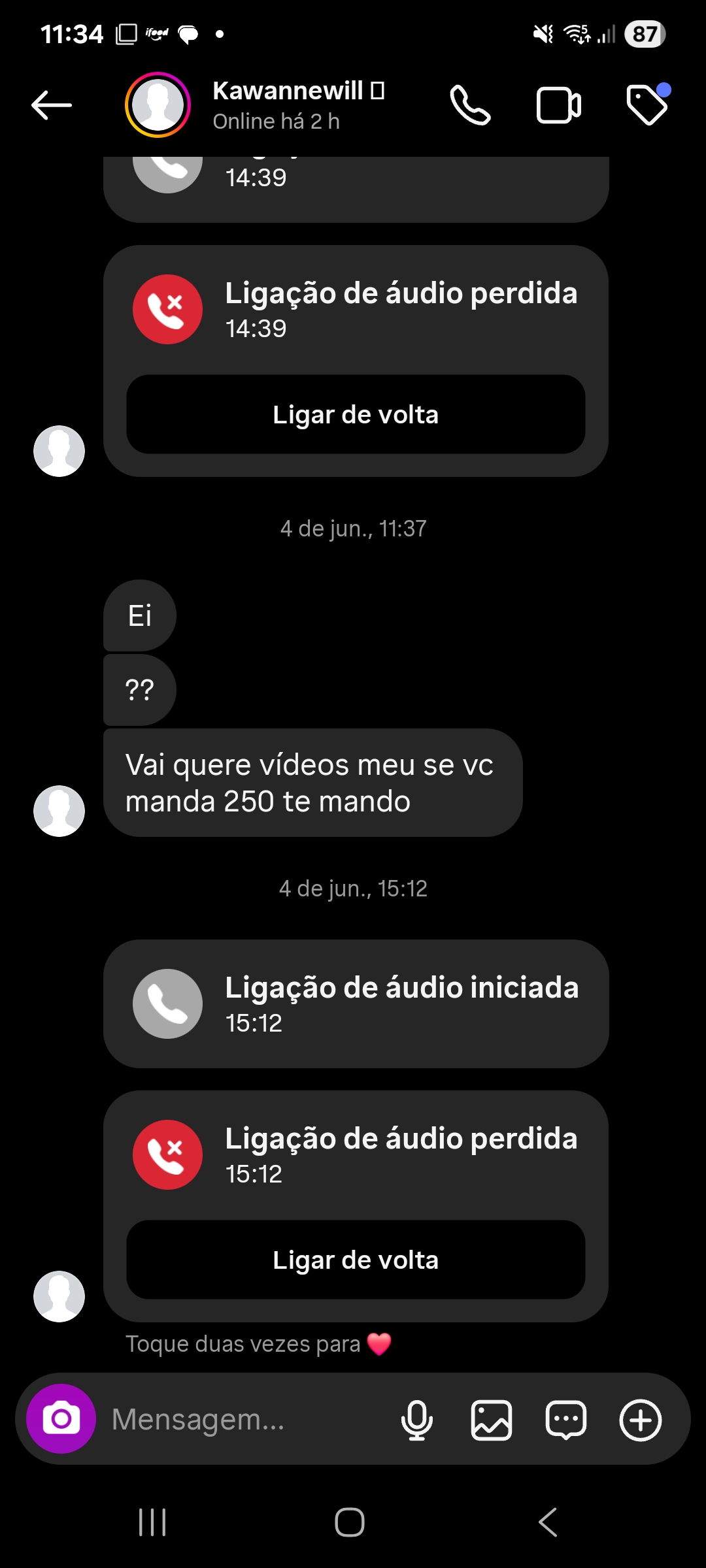This screenshot has height=1568, width=706.
Task: Tap the system home button
Action: click(350, 1522)
